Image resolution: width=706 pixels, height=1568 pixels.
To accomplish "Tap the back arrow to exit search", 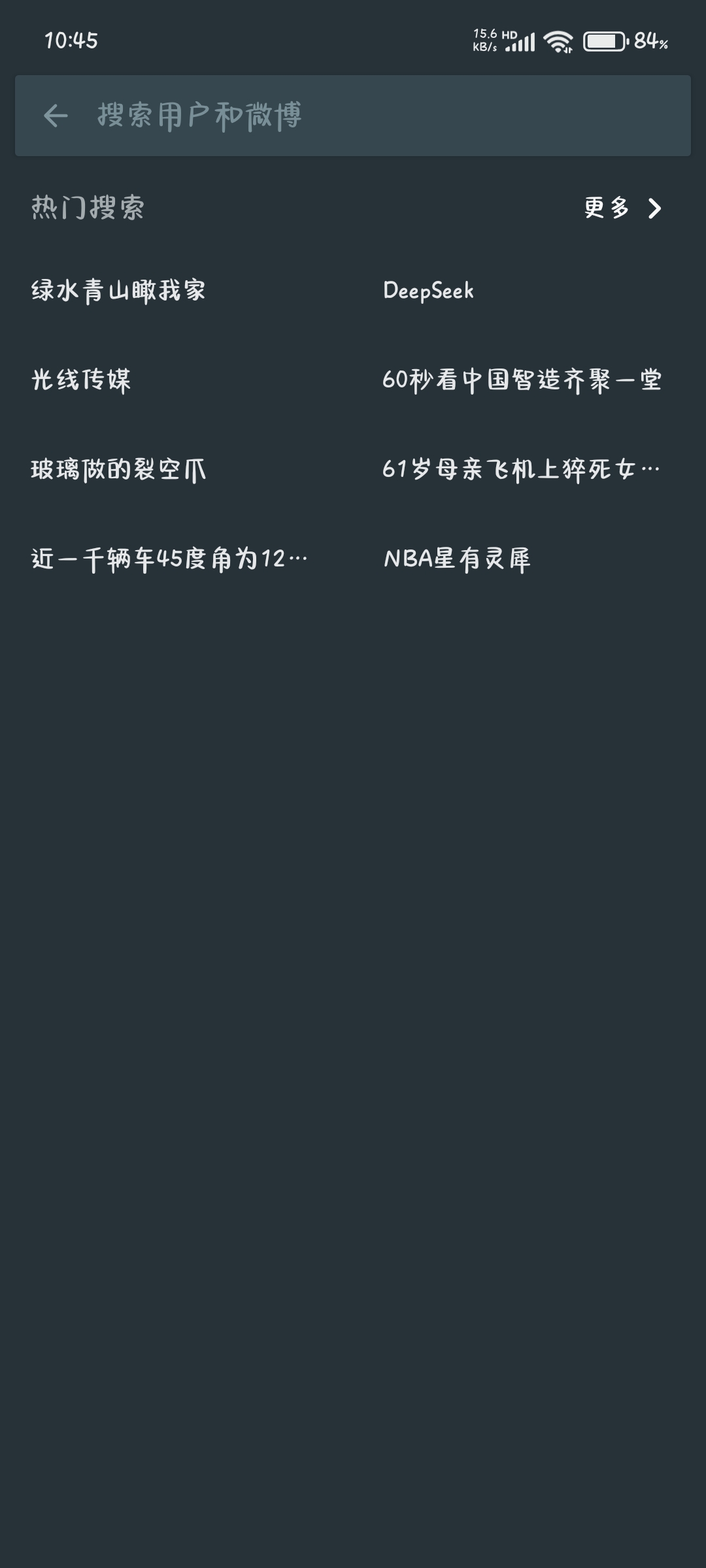I will 56,115.
